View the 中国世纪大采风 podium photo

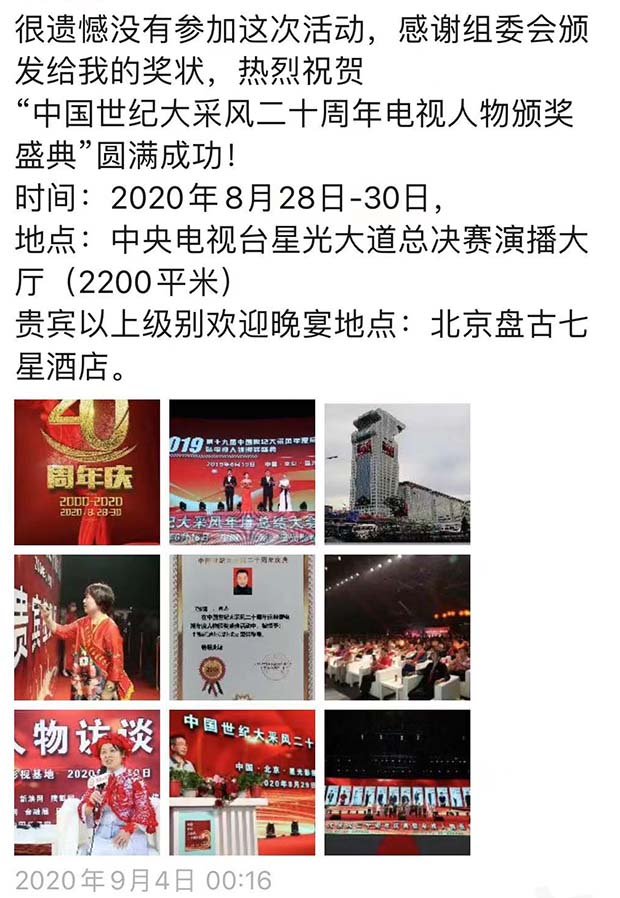tap(242, 782)
